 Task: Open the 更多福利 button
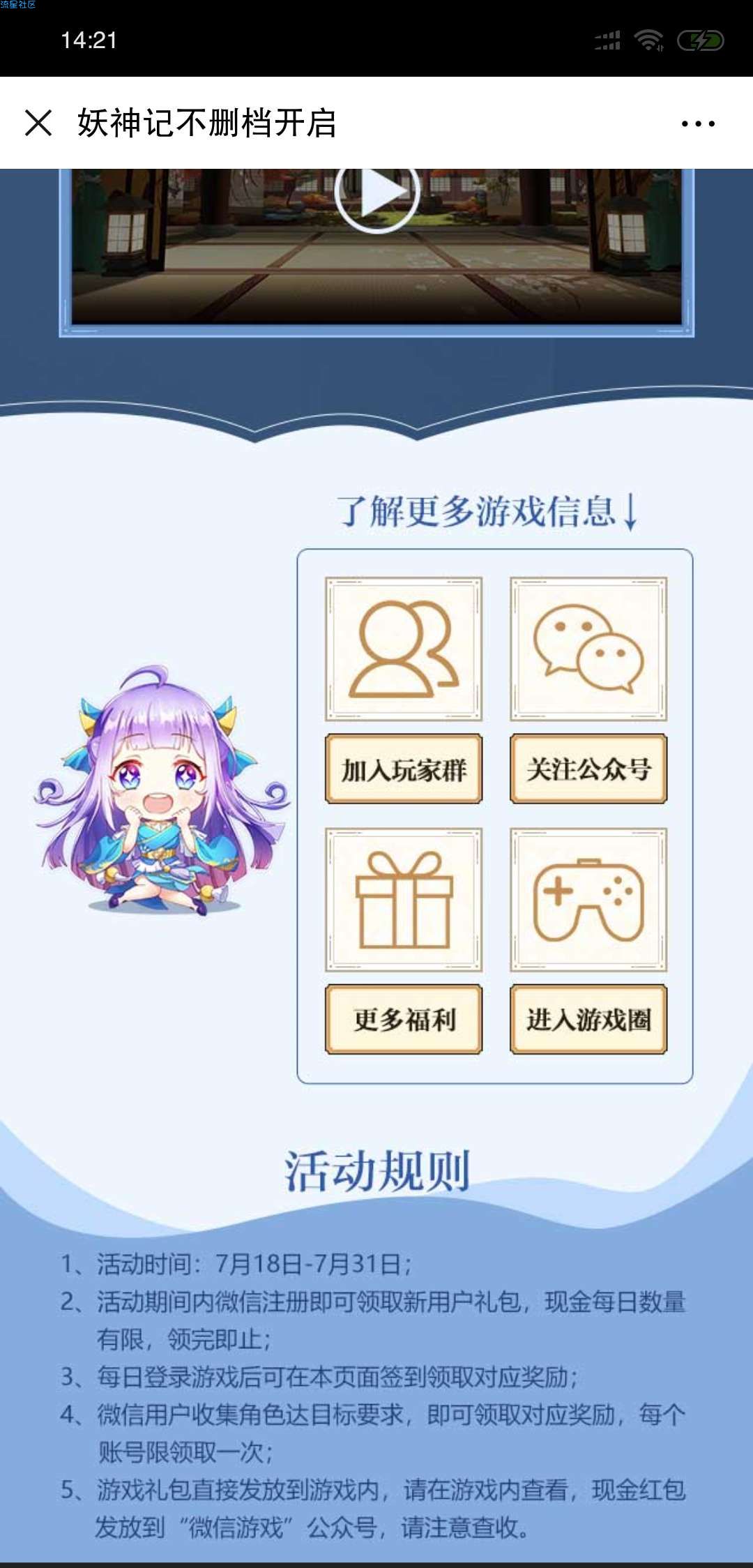point(404,1020)
